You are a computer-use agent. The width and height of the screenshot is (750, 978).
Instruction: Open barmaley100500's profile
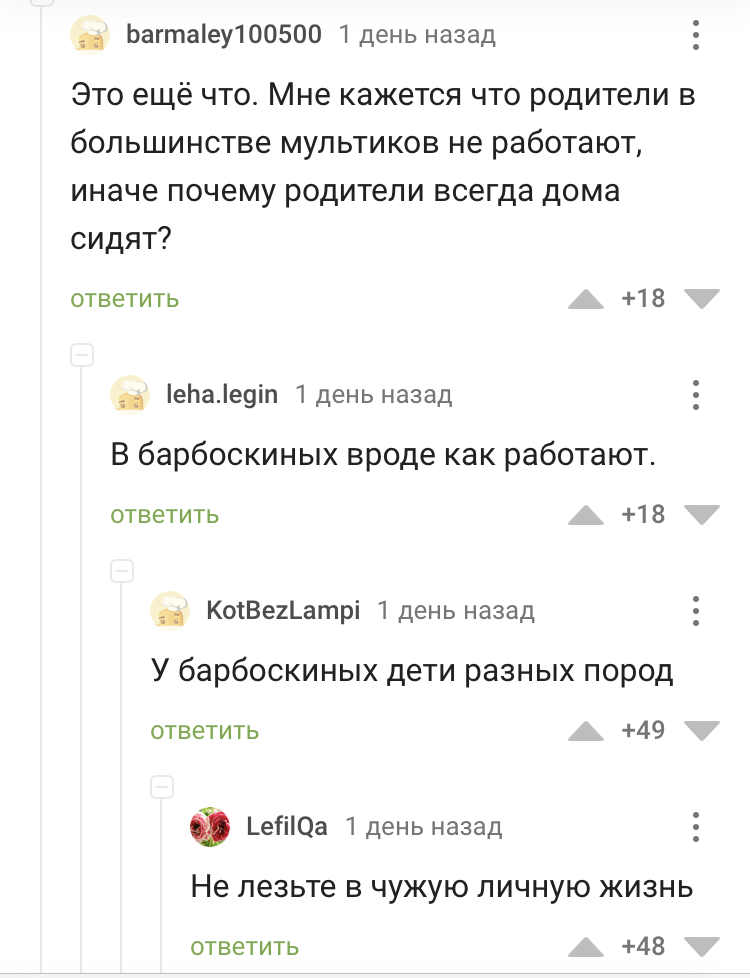224,35
